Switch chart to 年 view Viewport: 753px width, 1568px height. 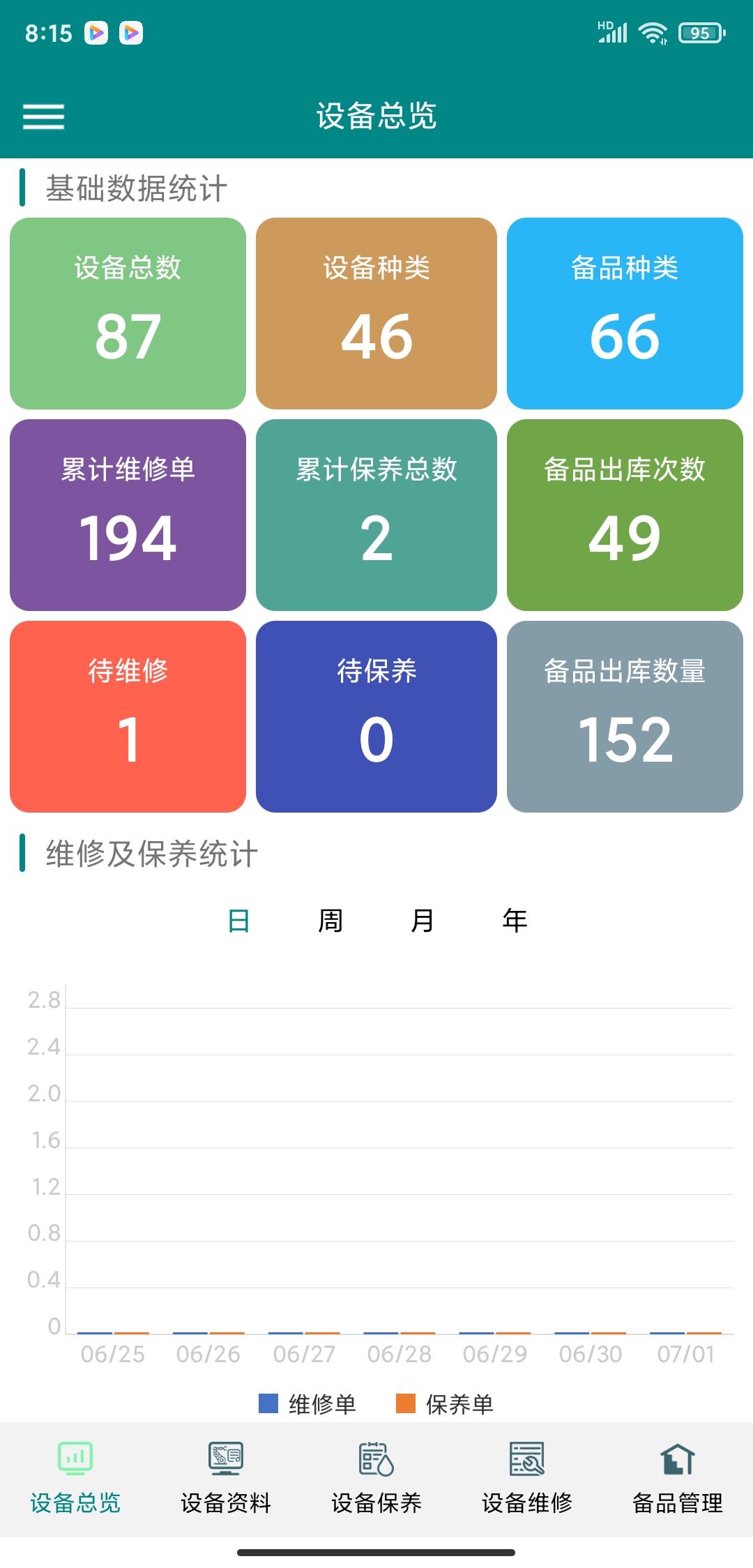(515, 921)
